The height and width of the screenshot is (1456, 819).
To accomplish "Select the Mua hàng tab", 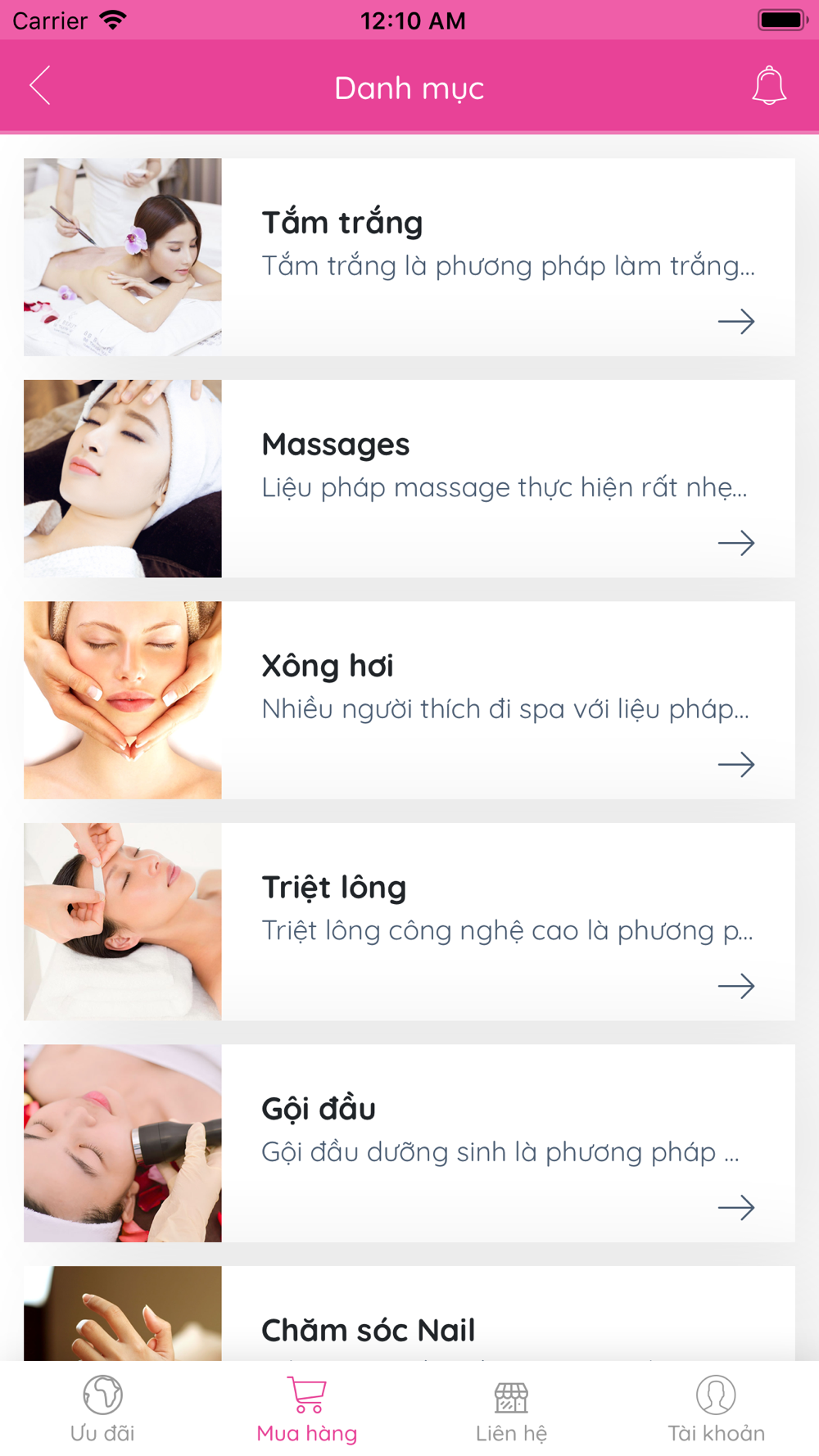I will [307, 1409].
